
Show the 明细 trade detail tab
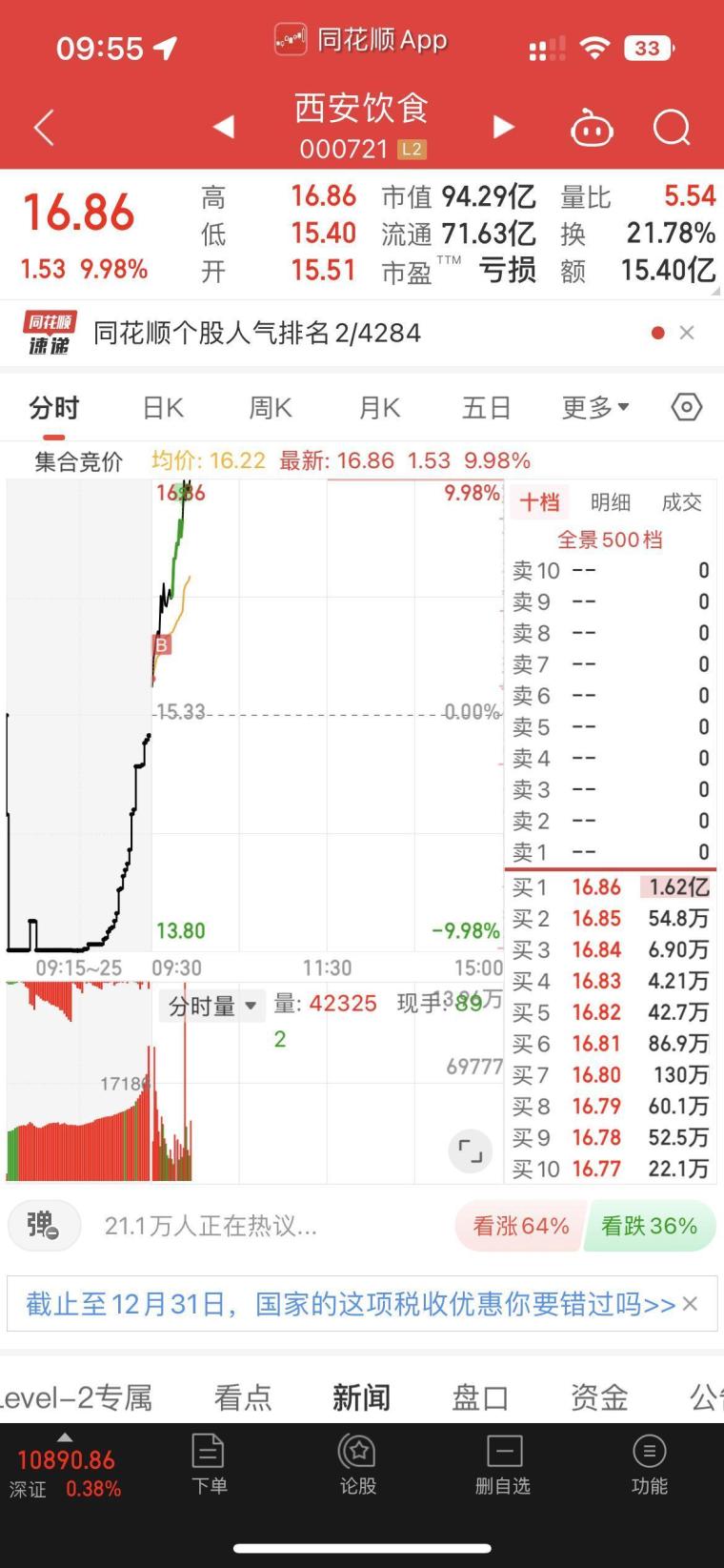point(611,502)
